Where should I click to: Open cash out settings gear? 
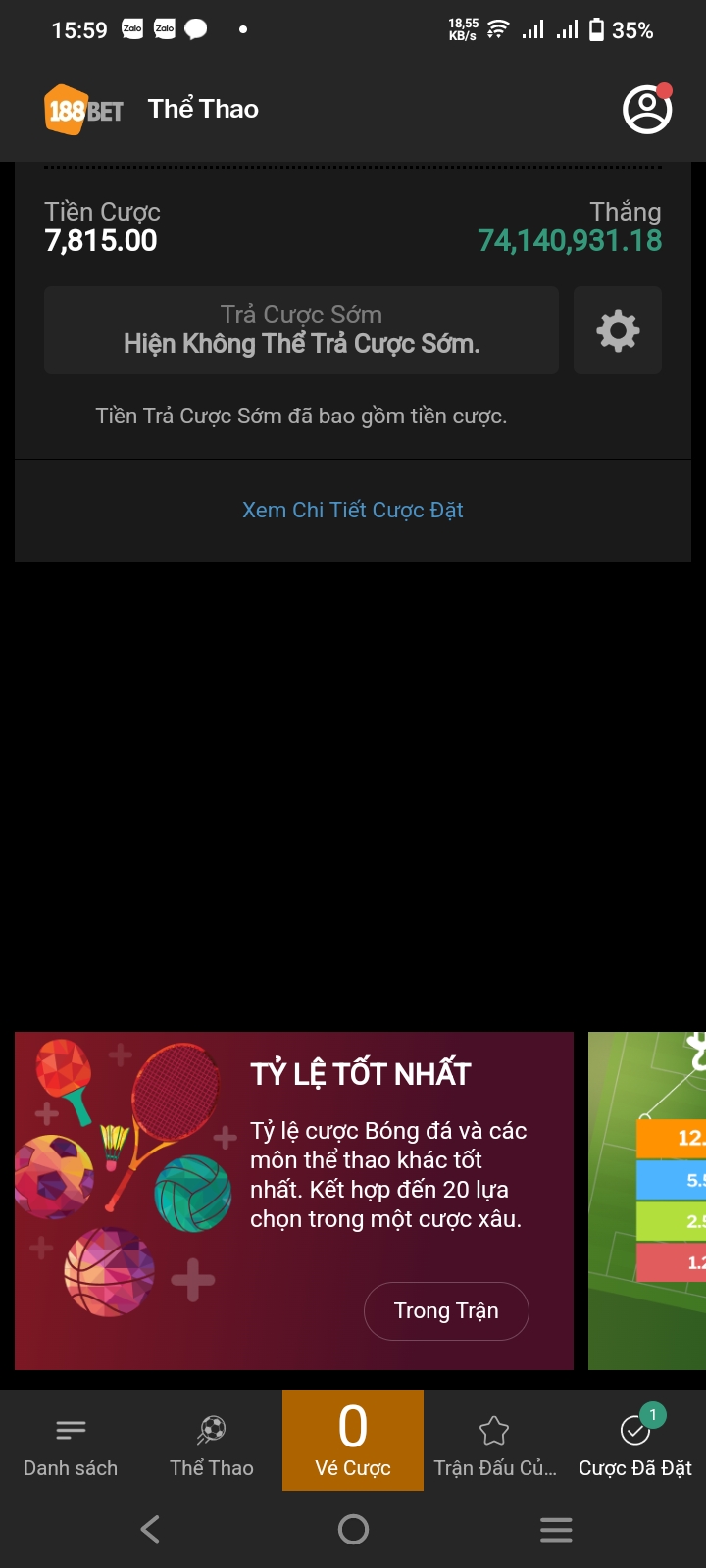[618, 330]
